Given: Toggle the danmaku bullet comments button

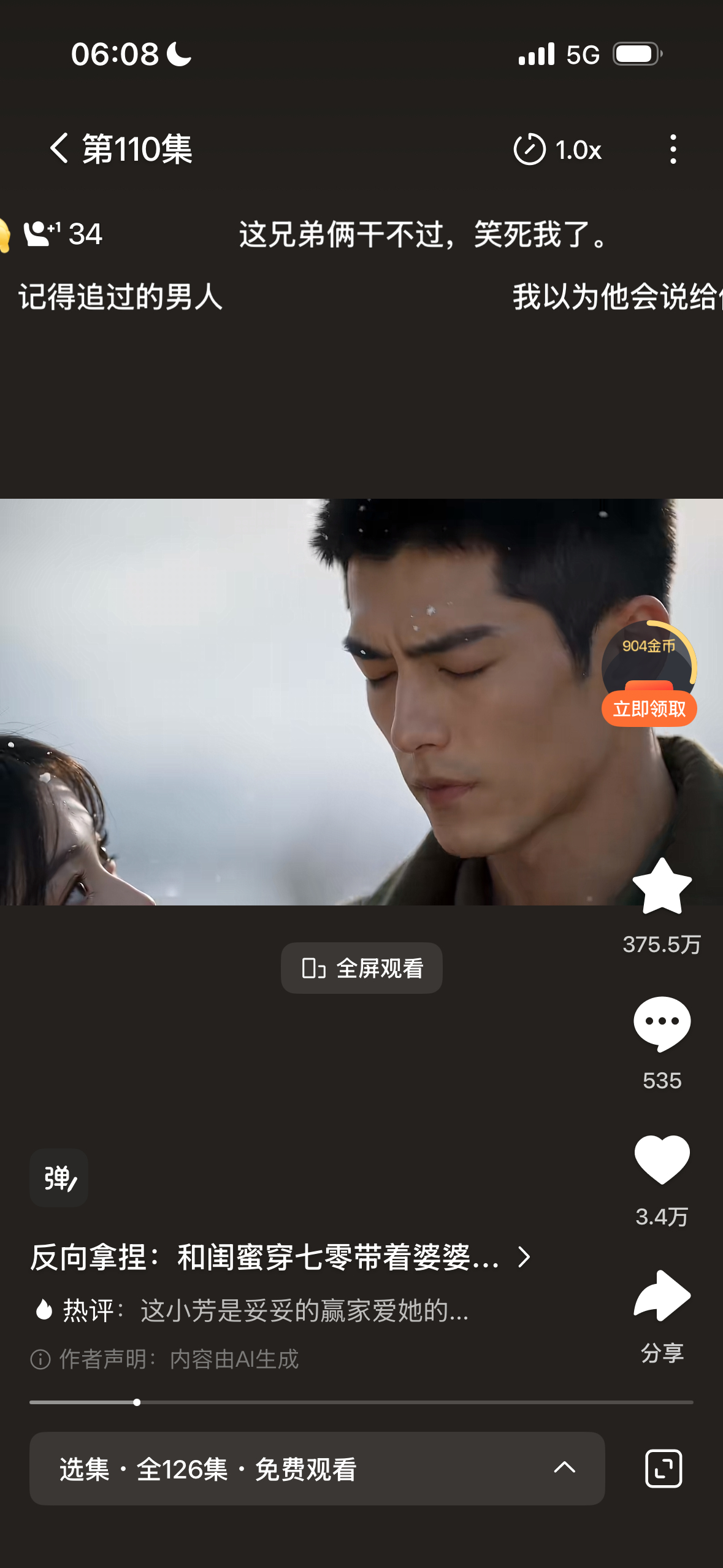Looking at the screenshot, I should (59, 1178).
